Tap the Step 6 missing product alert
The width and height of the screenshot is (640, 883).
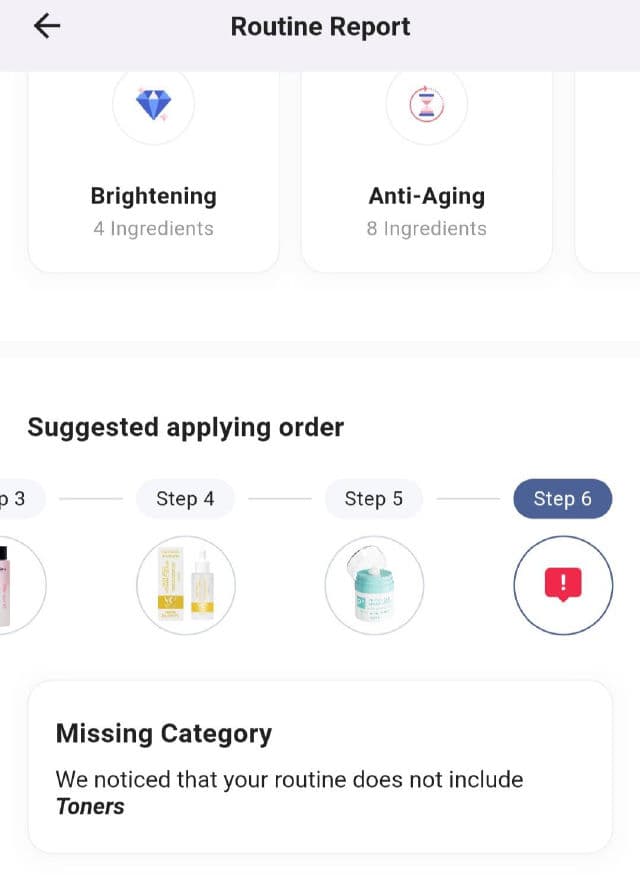tap(563, 585)
